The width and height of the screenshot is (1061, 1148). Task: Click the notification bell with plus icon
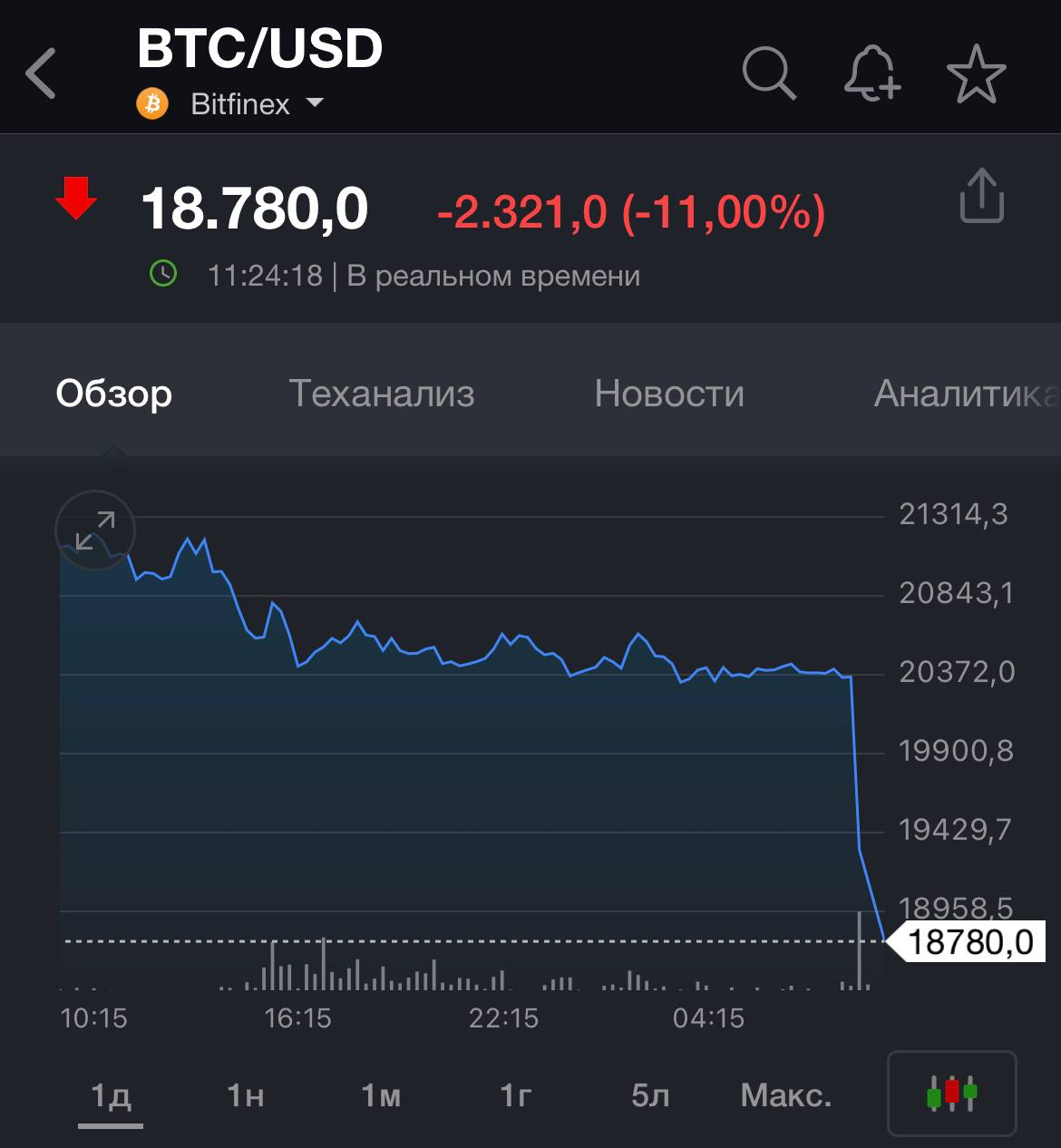872,73
